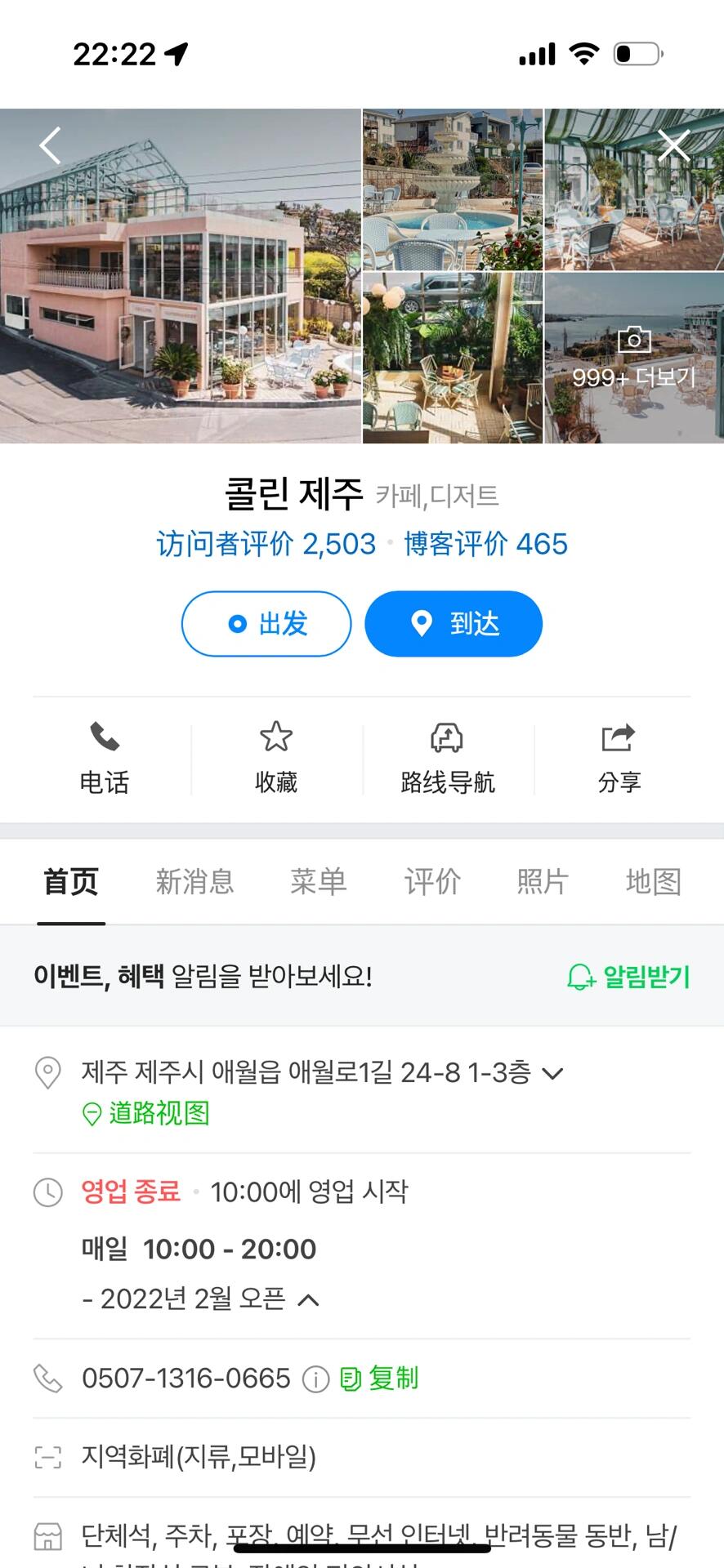Switch to the 照片 photos tab
Screen dimensions: 724x1568
point(542,882)
